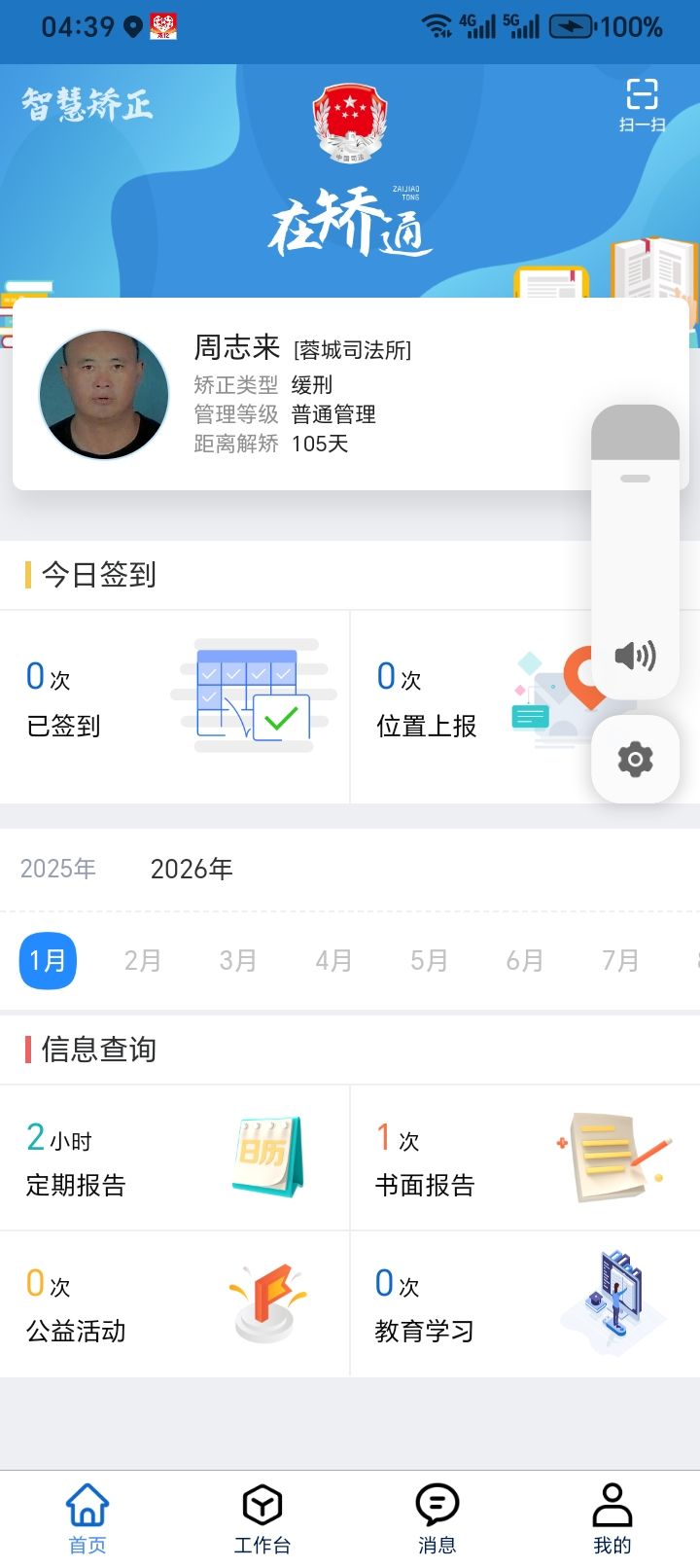The image size is (700, 1568).
Task: Pick 4月 in the month row
Action: point(333,961)
